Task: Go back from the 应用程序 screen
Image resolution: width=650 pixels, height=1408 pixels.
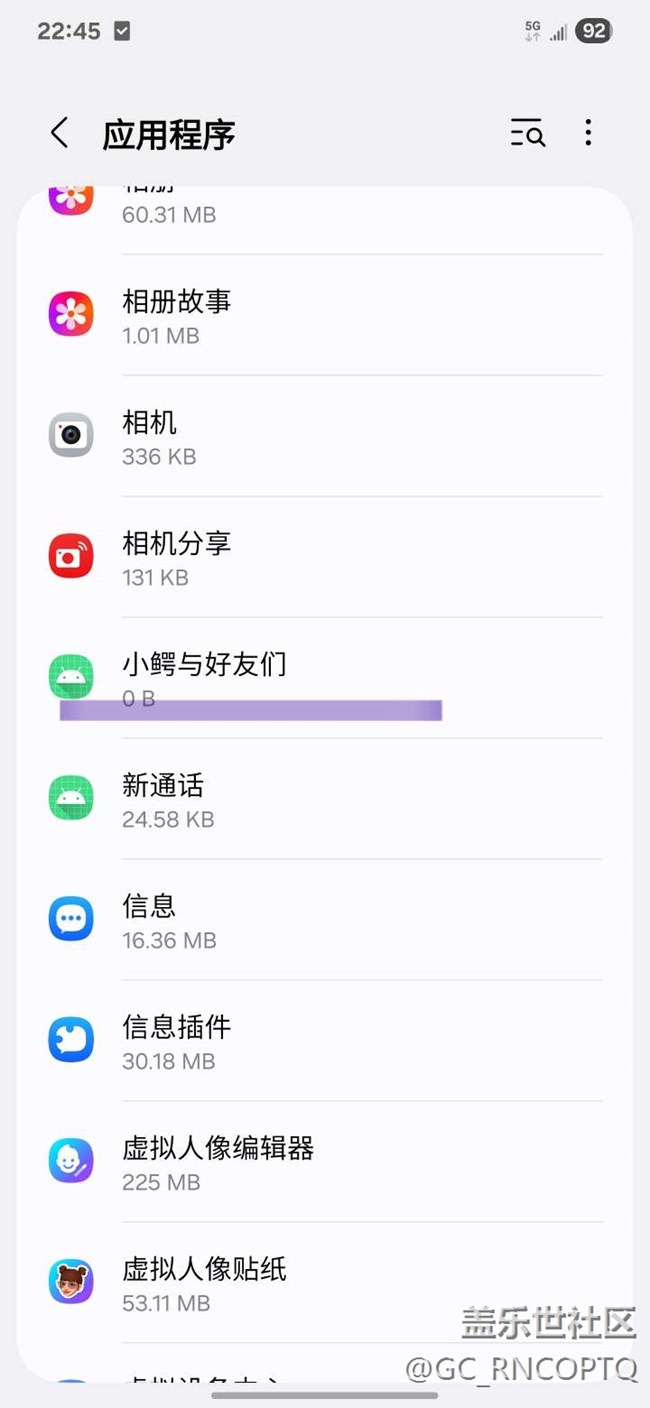Action: pos(60,133)
